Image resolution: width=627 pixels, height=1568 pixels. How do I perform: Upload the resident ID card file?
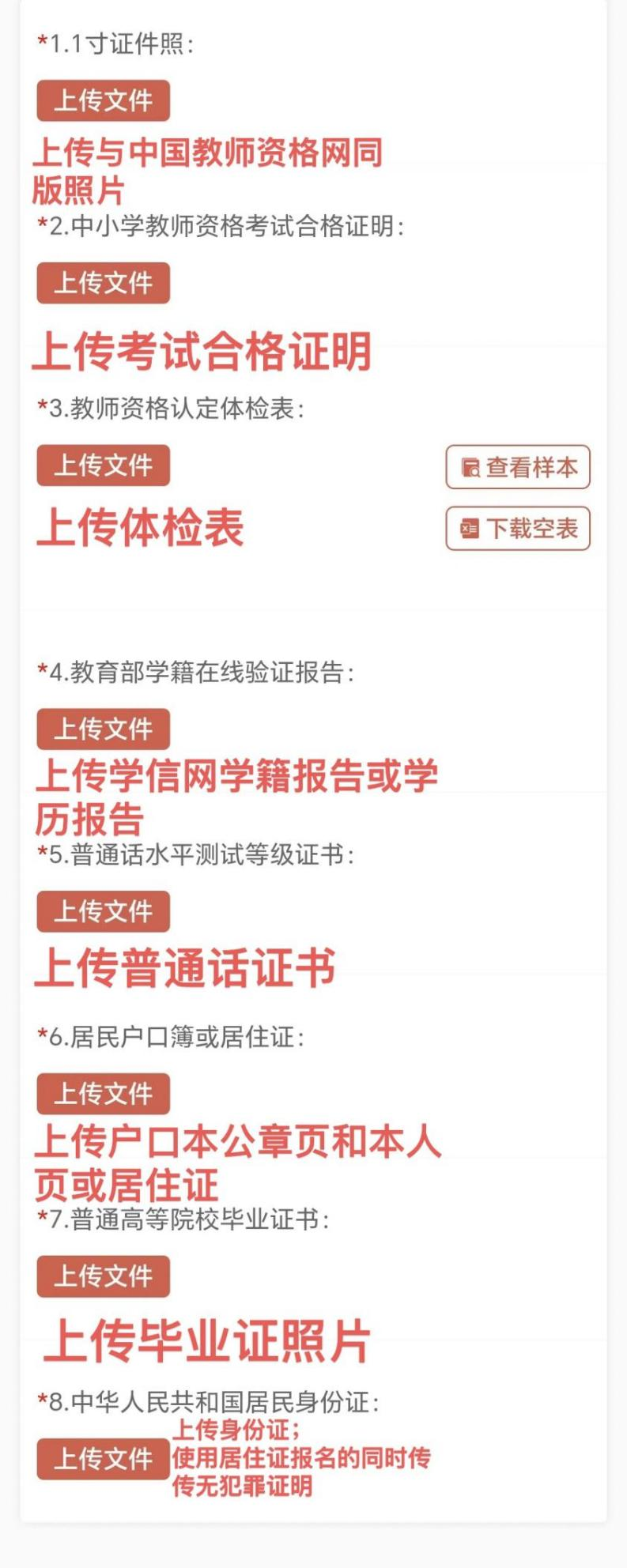tap(104, 1459)
